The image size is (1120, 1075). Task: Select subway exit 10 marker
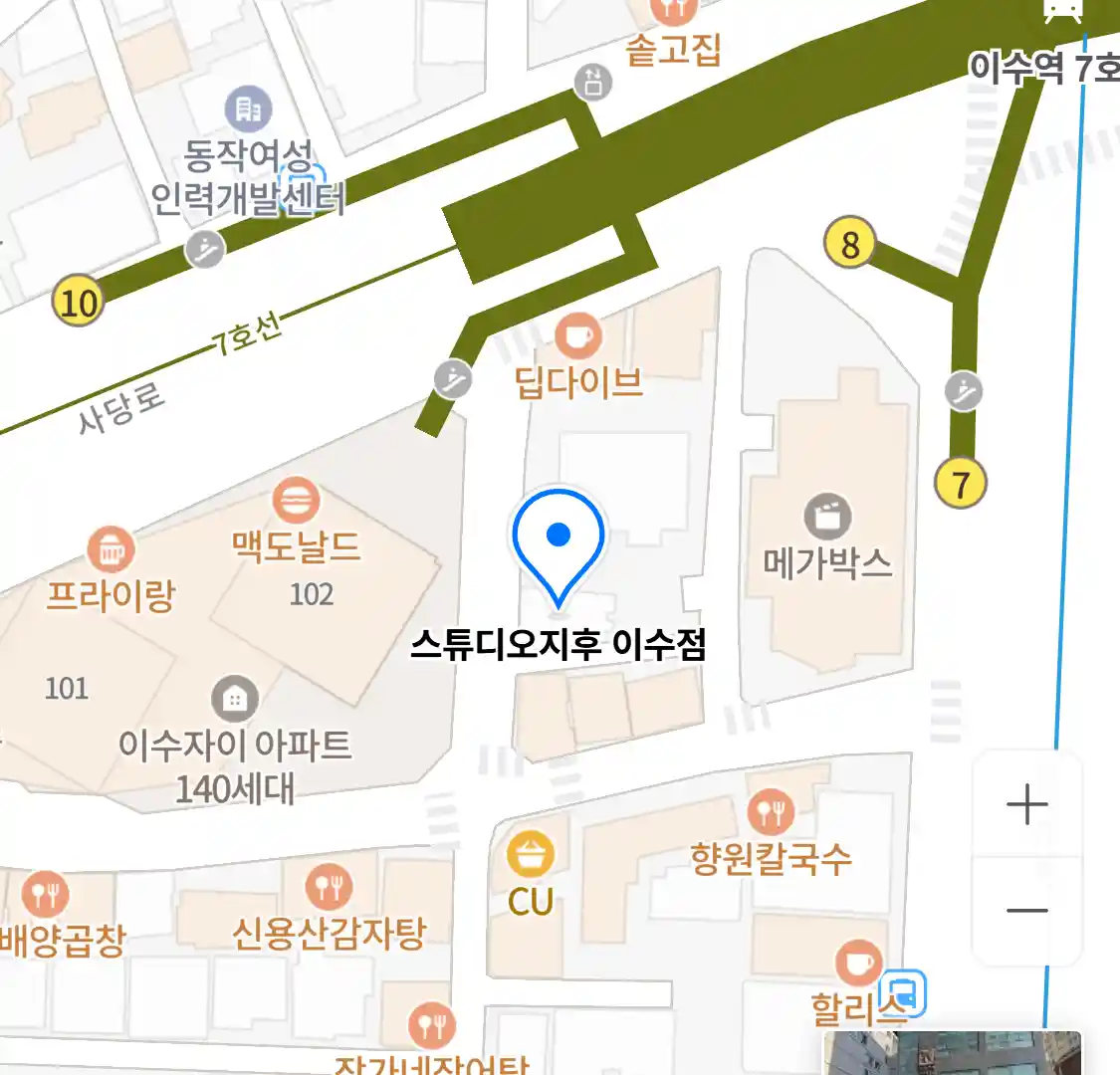click(x=78, y=301)
